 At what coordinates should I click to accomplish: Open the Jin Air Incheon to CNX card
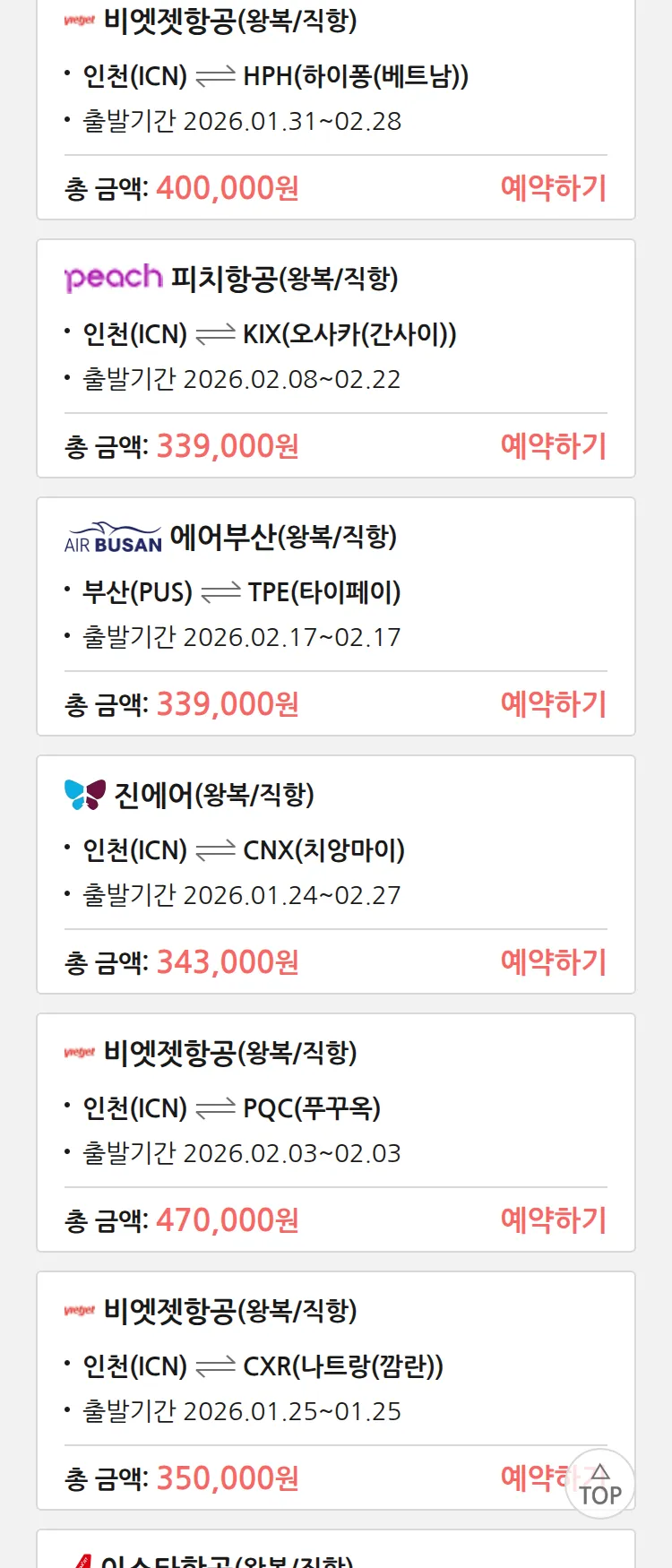point(335,850)
